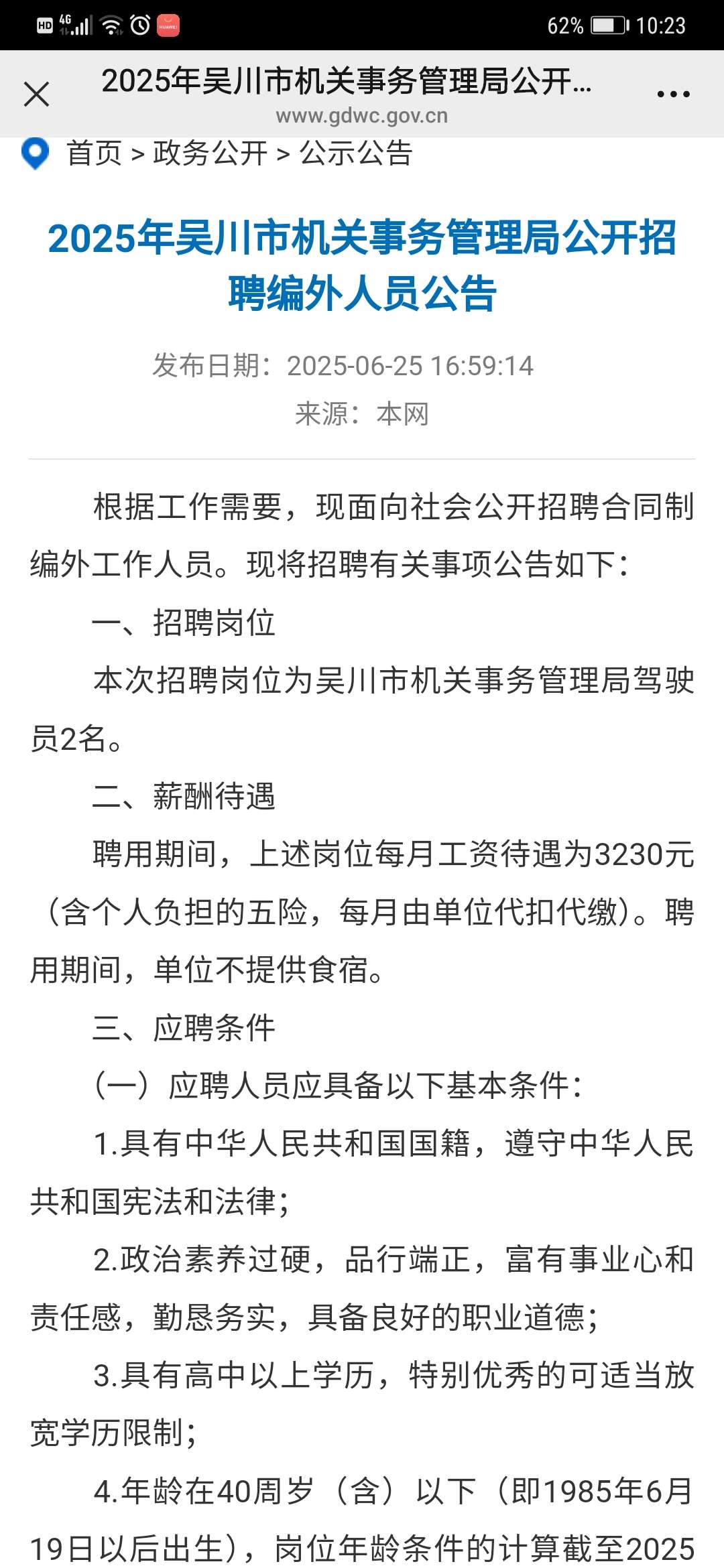Open the three-dot overflow menu
This screenshot has height=1568, width=724.
[x=673, y=94]
